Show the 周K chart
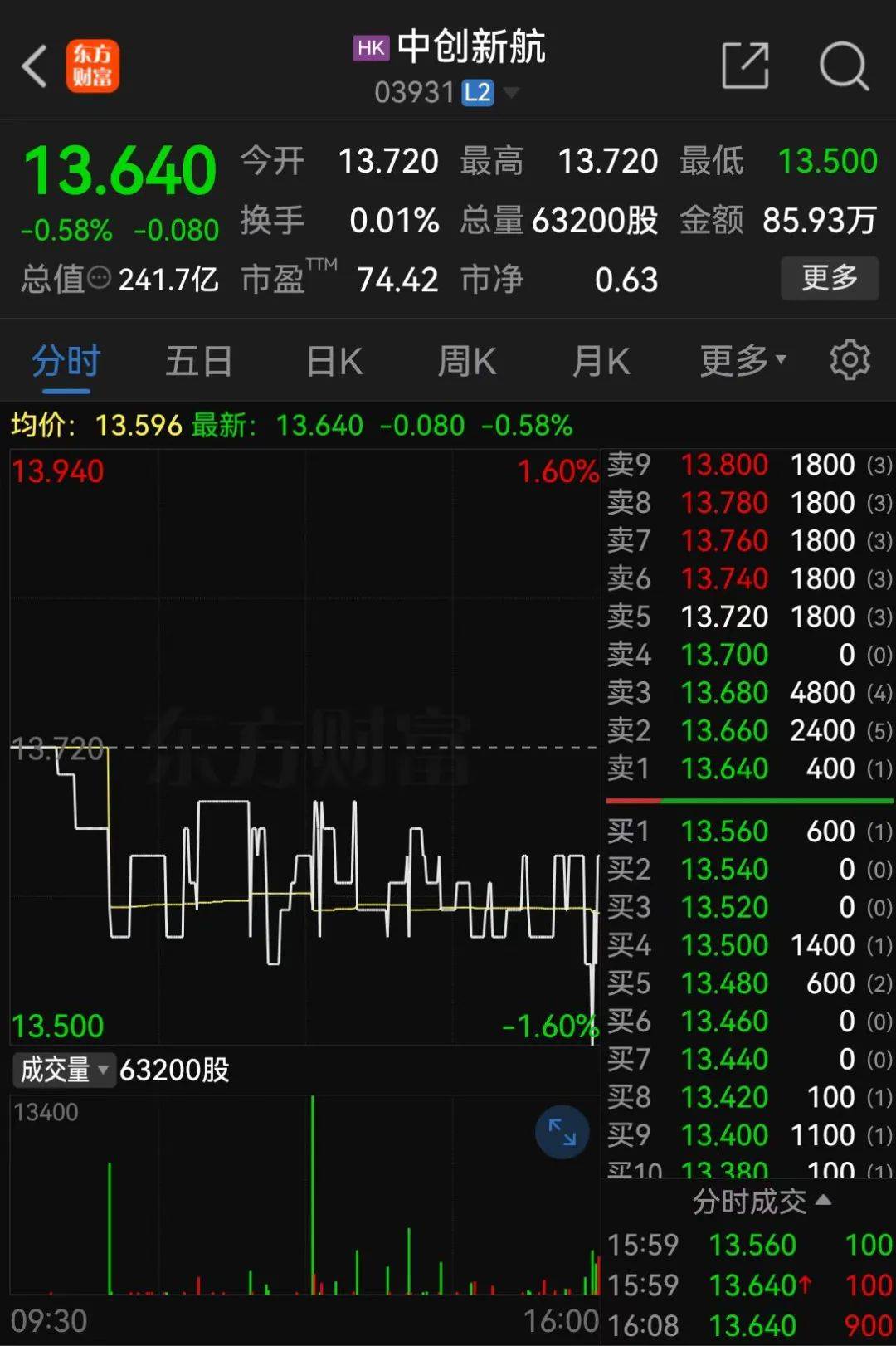The height and width of the screenshot is (1346, 896). pos(467,362)
